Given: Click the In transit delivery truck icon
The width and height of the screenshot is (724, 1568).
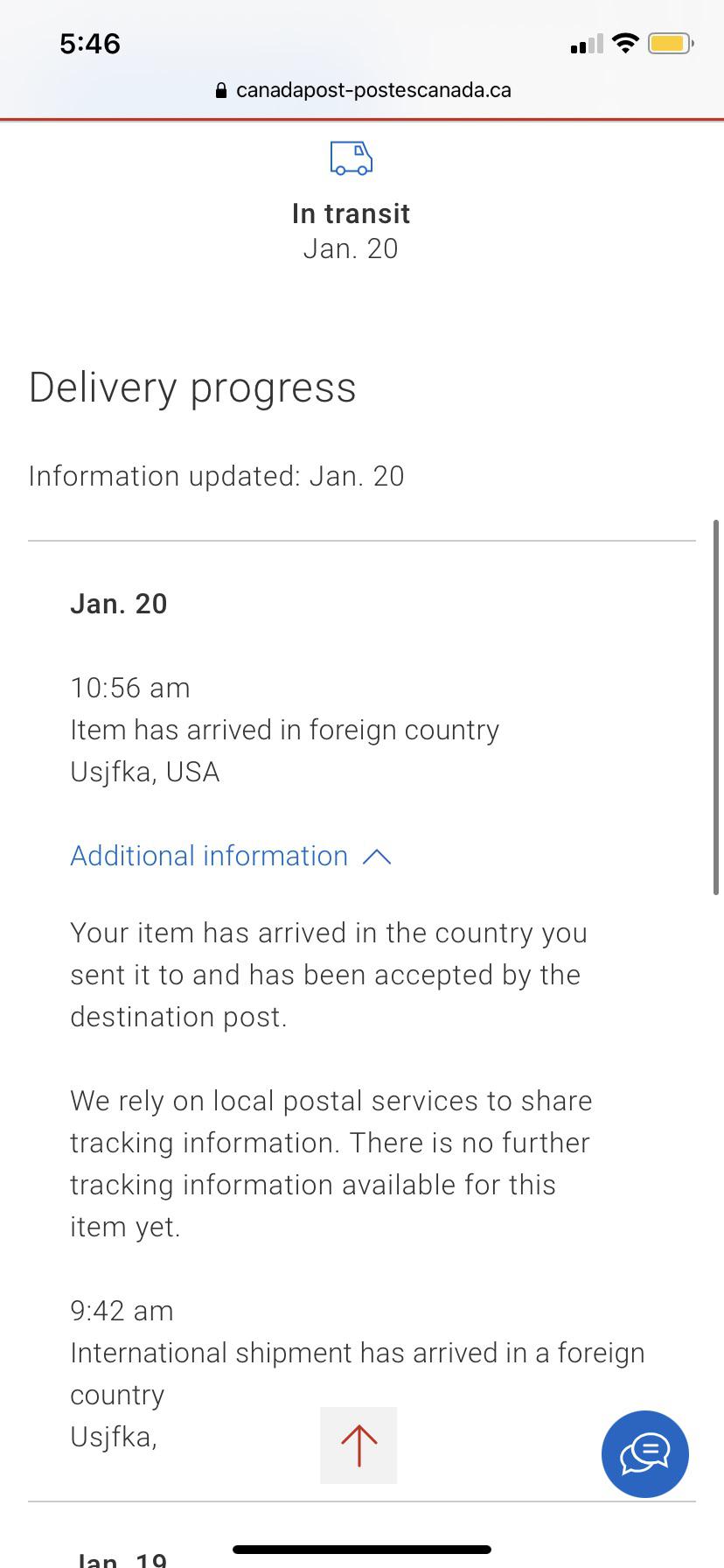Looking at the screenshot, I should click(x=351, y=159).
